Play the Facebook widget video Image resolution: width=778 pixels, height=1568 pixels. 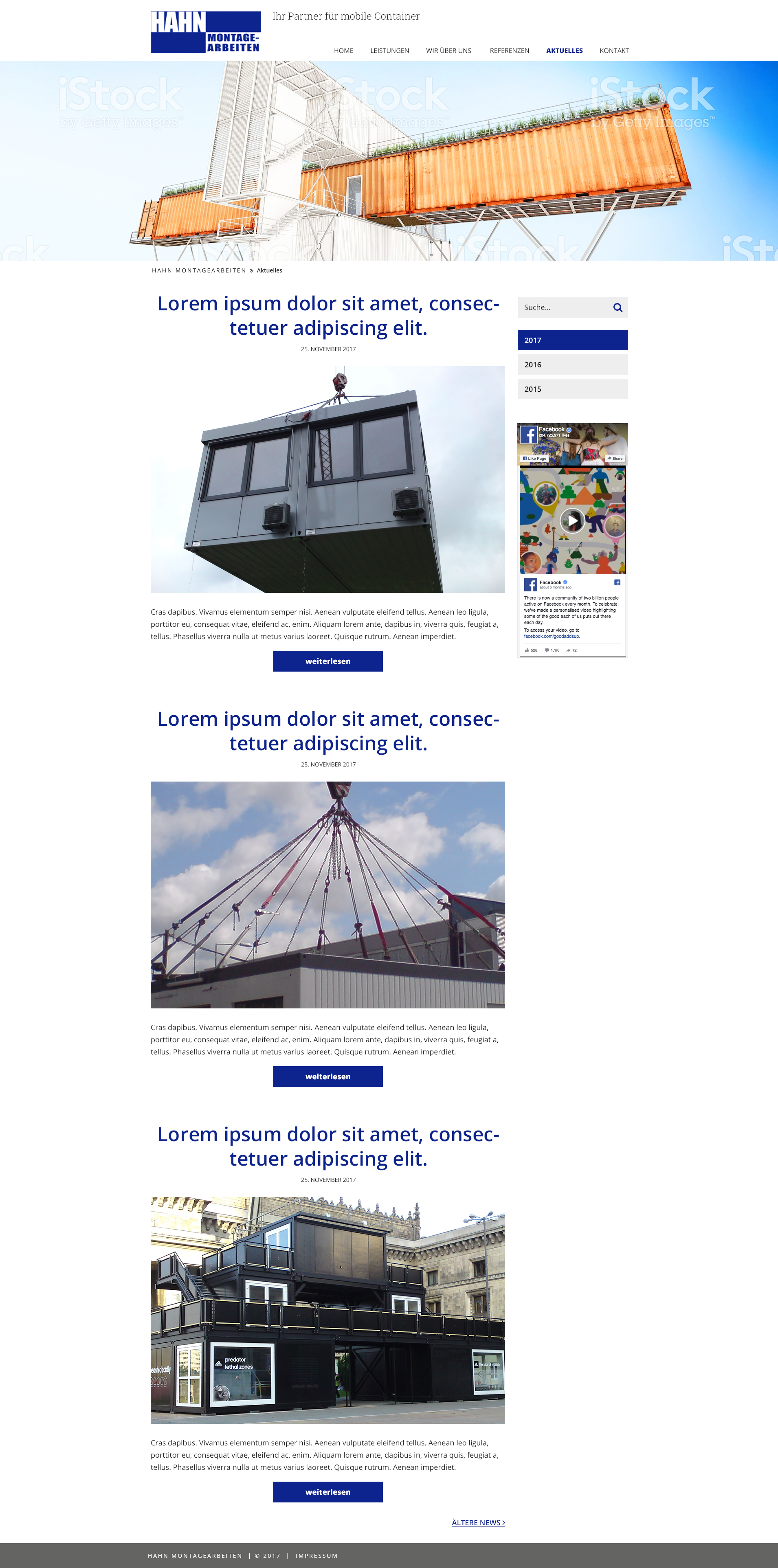572,520
